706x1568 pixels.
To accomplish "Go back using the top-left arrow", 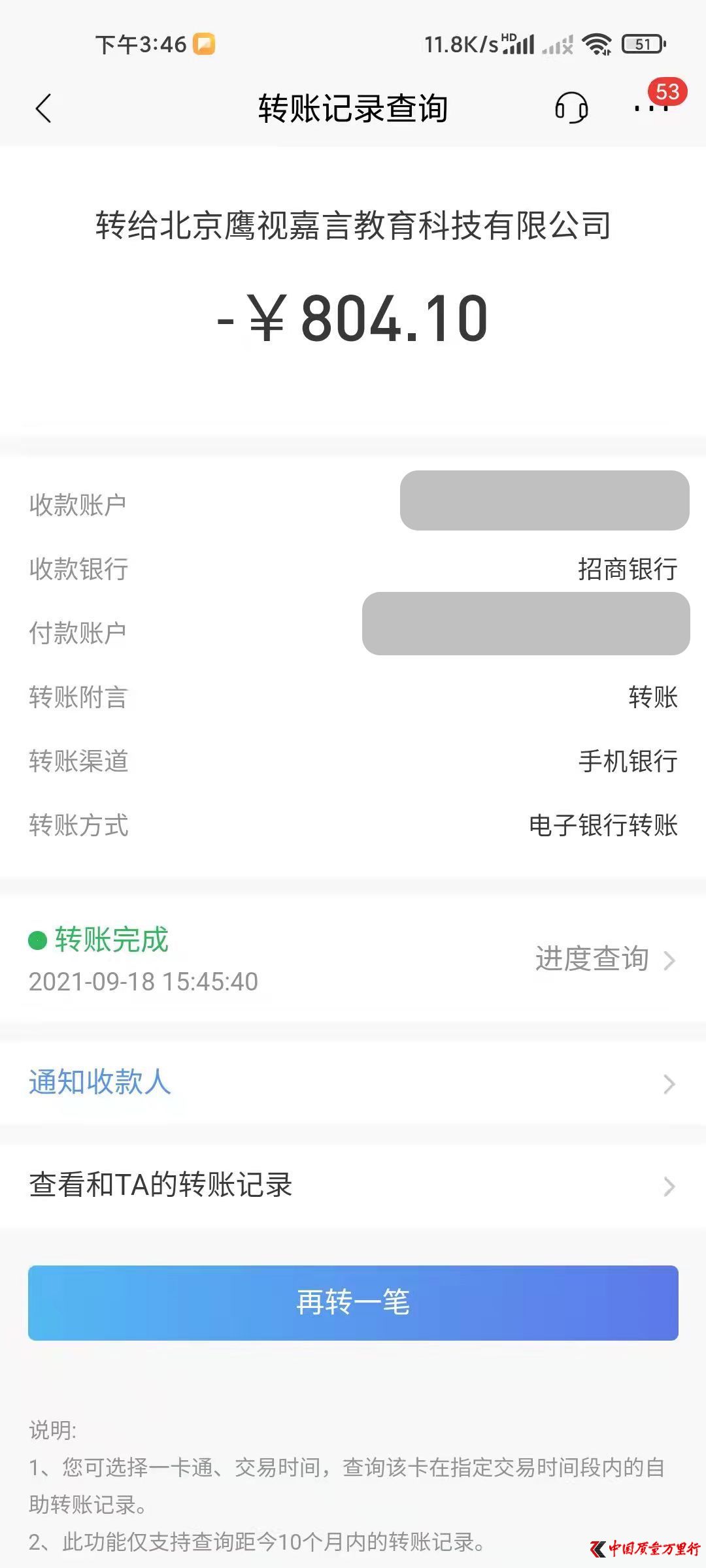I will tap(43, 108).
